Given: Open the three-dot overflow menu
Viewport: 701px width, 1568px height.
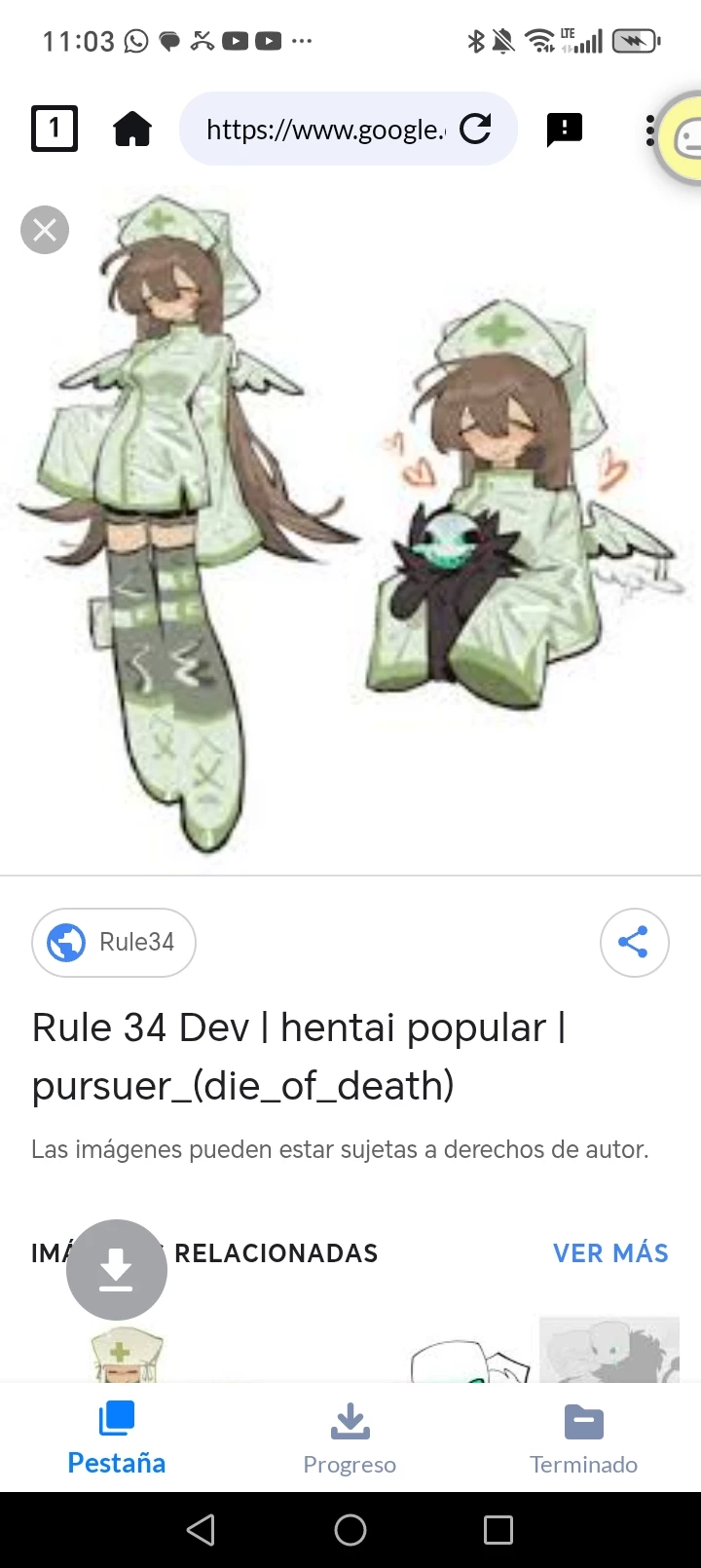Looking at the screenshot, I should [649, 131].
